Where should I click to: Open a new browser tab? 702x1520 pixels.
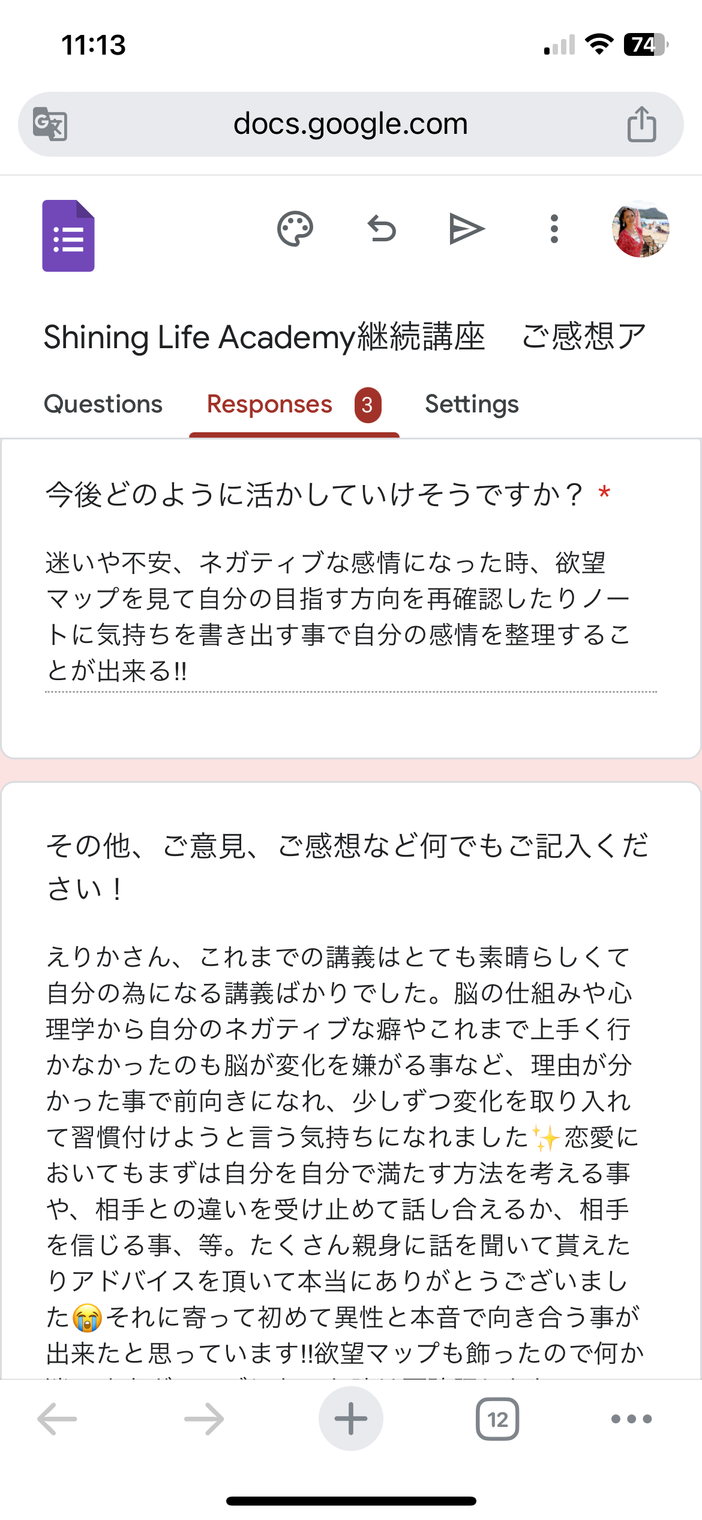click(350, 1419)
